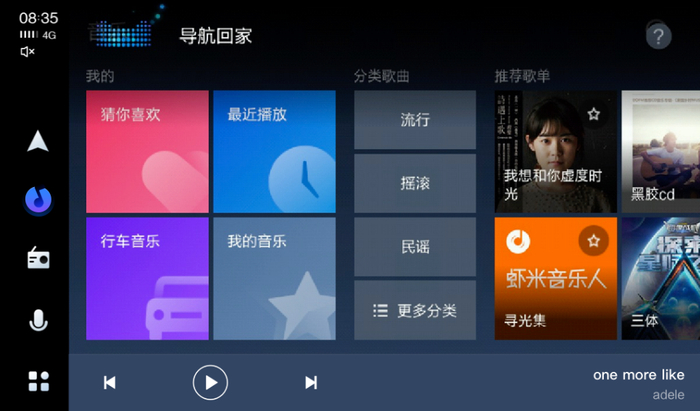Skip to the previous track
The image size is (700, 411).
pyautogui.click(x=110, y=382)
